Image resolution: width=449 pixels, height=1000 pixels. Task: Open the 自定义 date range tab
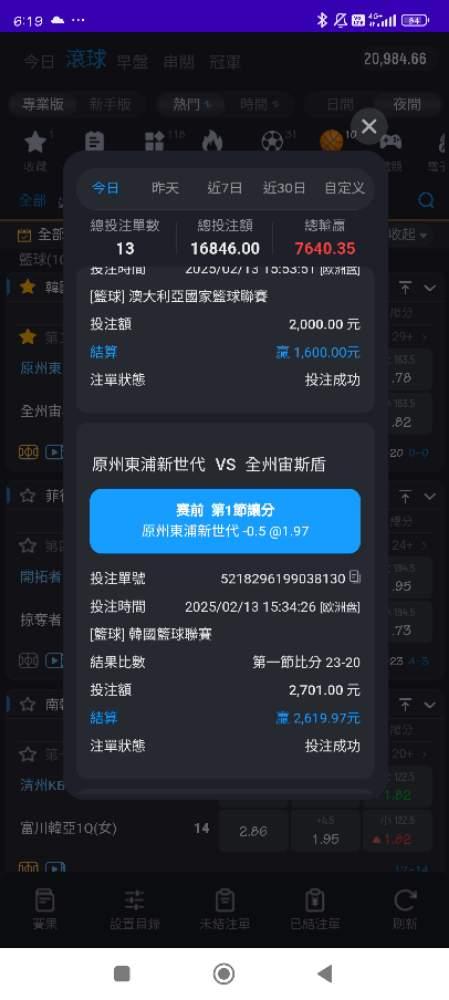pyautogui.click(x=344, y=188)
